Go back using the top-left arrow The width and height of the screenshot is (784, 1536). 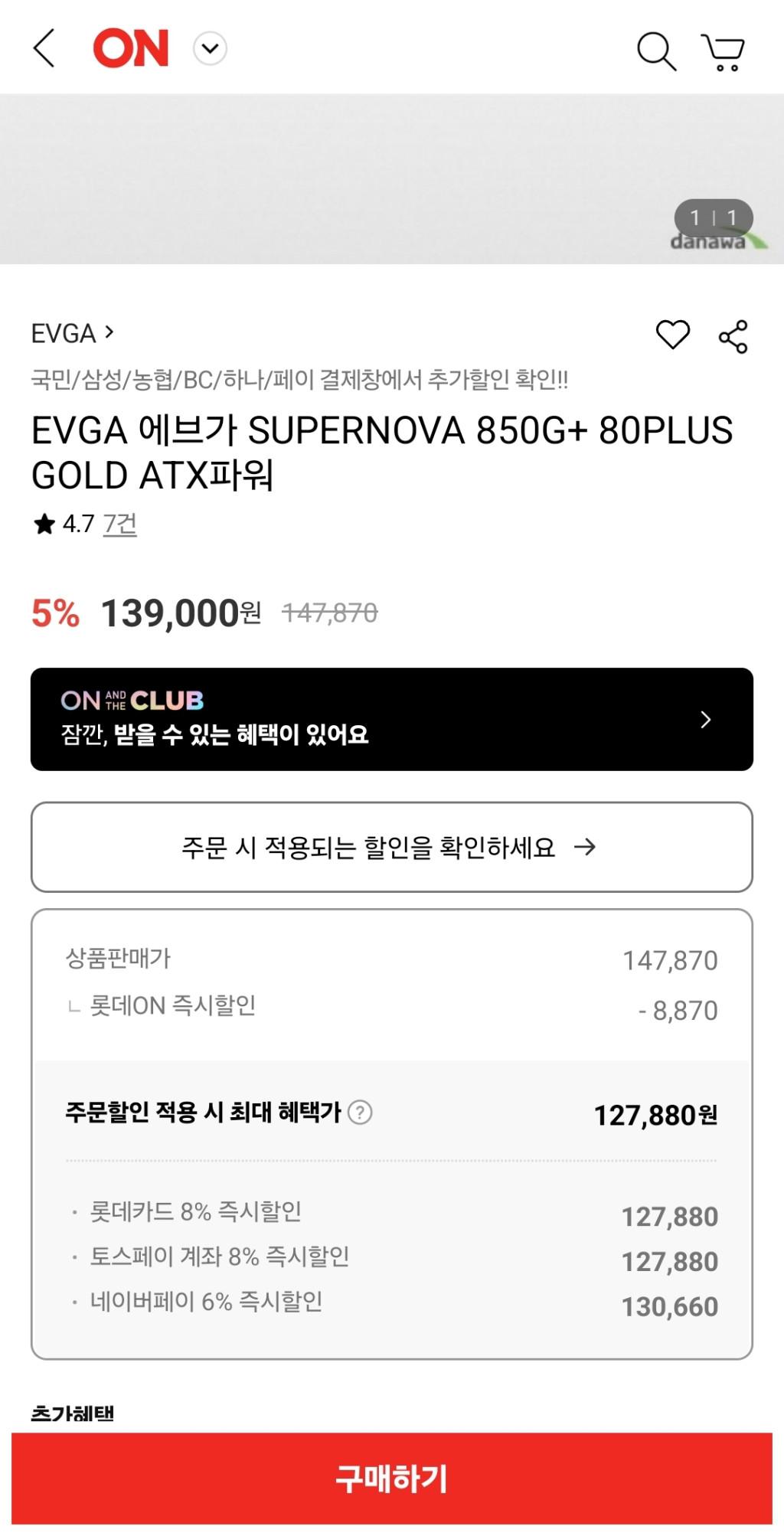[44, 49]
